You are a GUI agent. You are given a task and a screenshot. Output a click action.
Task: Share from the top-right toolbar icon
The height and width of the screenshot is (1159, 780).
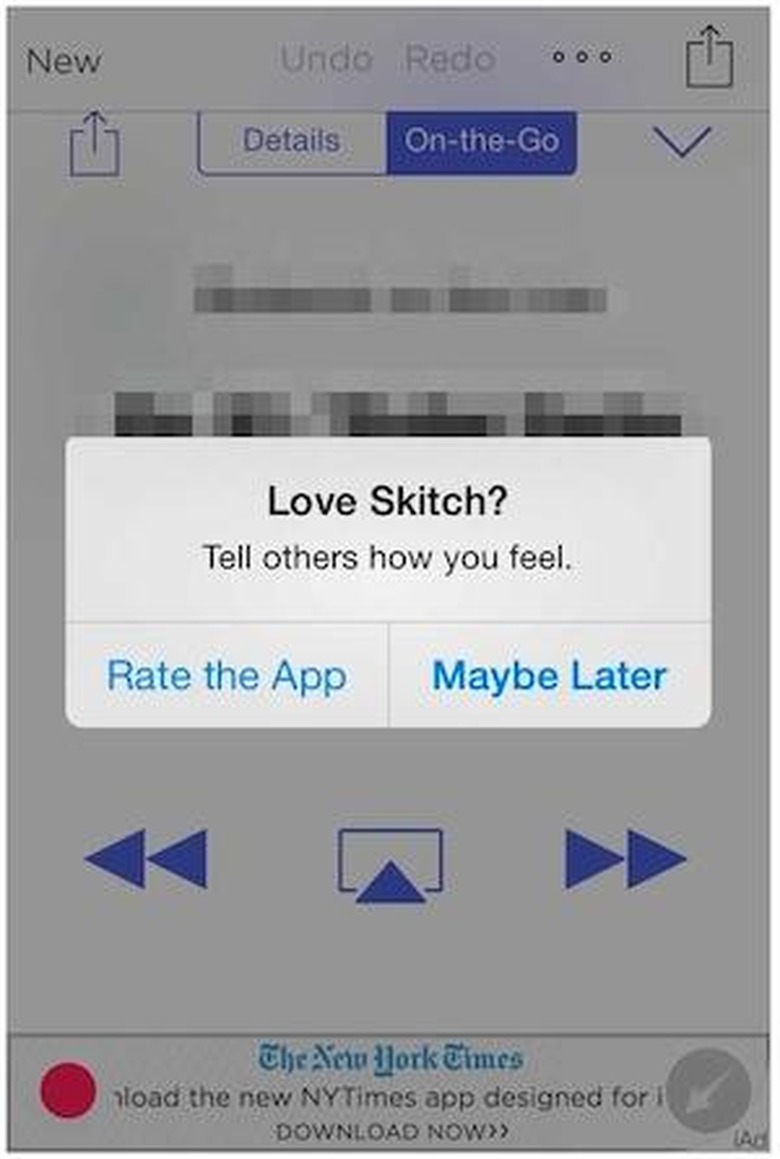pyautogui.click(x=710, y=57)
